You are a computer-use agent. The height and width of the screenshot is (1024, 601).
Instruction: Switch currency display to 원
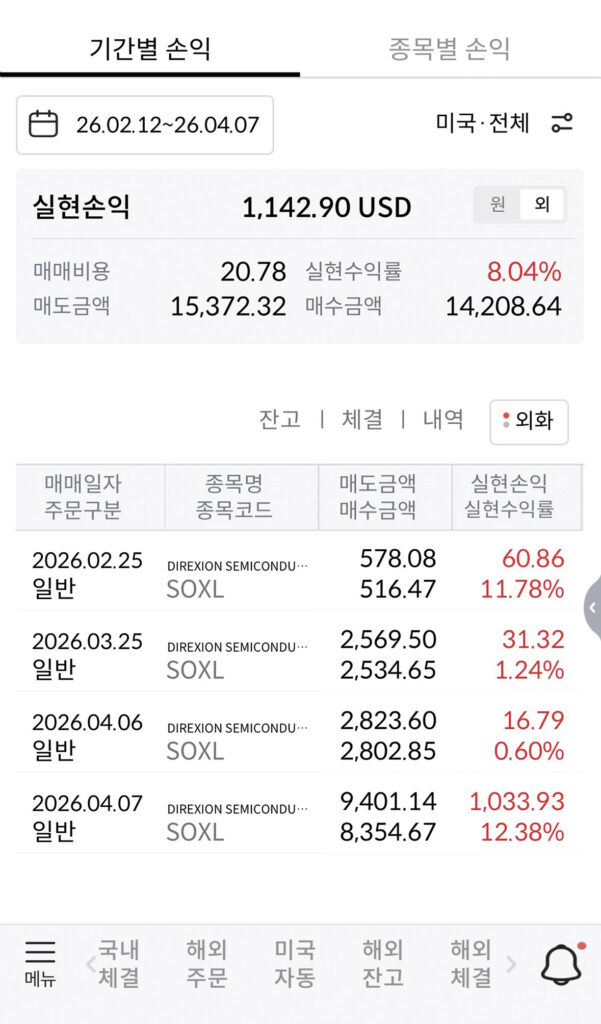tap(497, 205)
